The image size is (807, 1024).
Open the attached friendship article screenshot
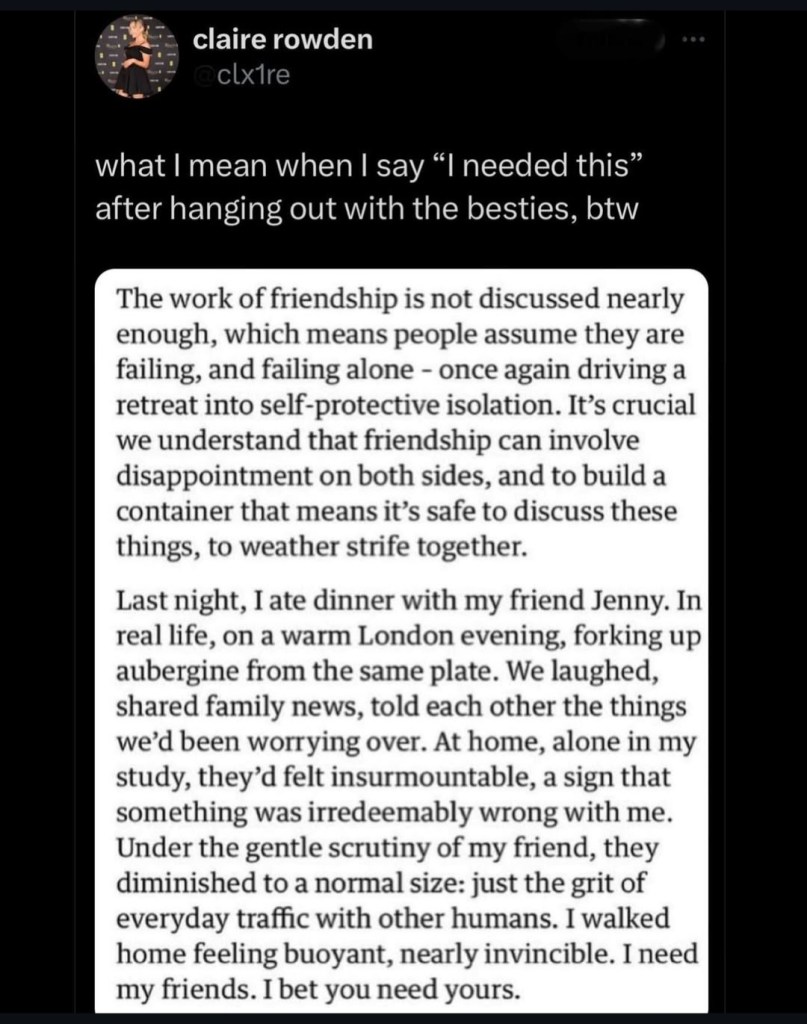tap(399, 640)
